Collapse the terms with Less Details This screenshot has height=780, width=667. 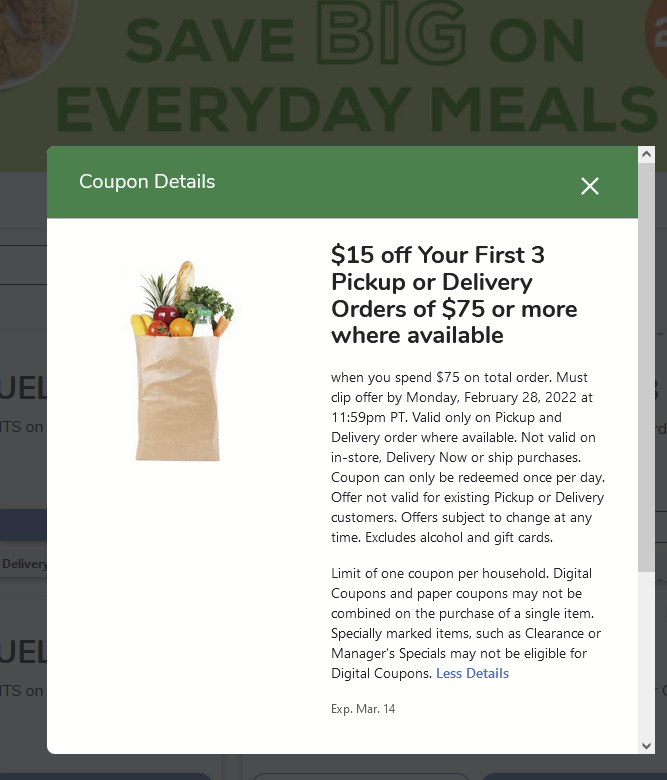tap(472, 673)
